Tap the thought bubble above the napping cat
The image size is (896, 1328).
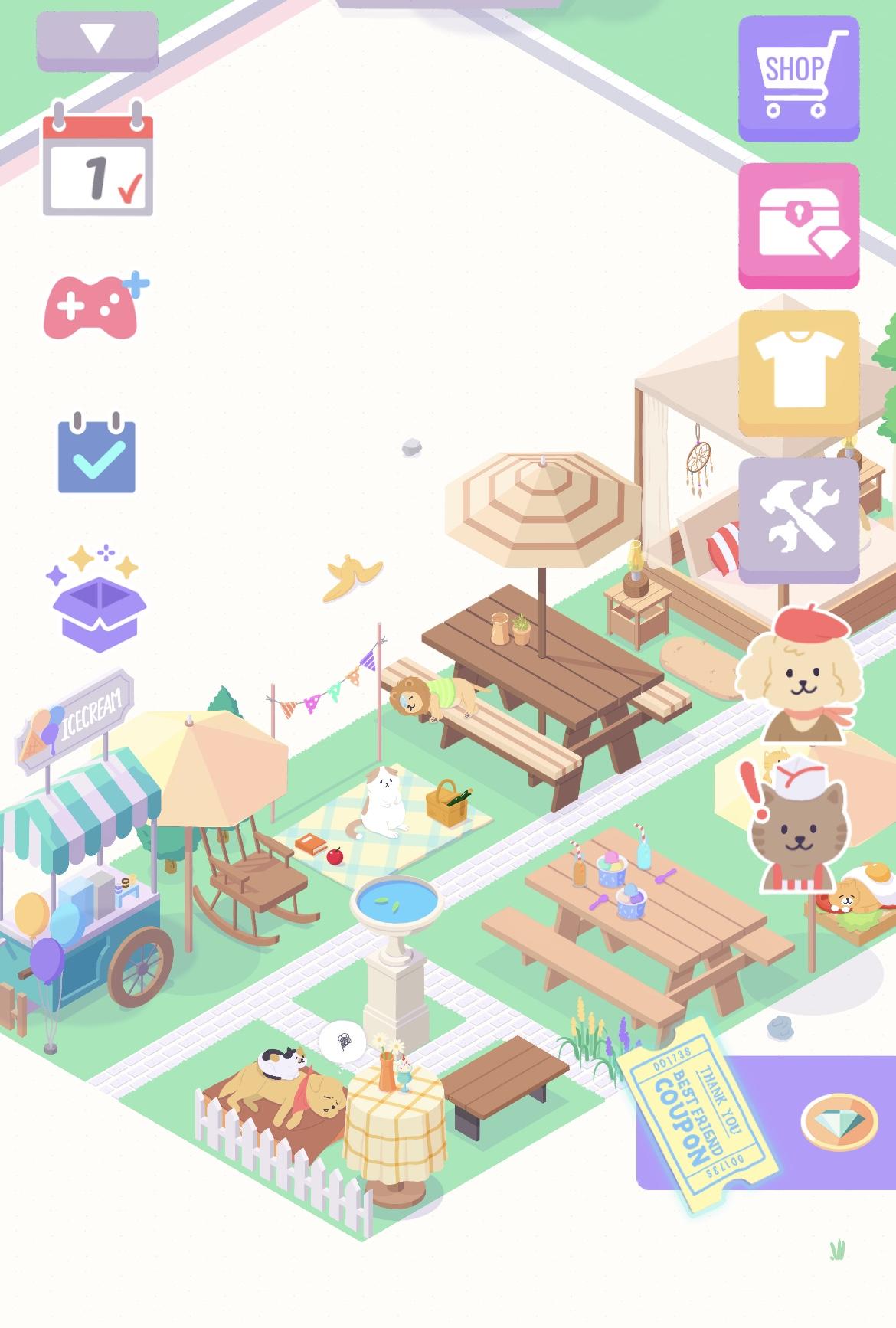click(345, 1042)
